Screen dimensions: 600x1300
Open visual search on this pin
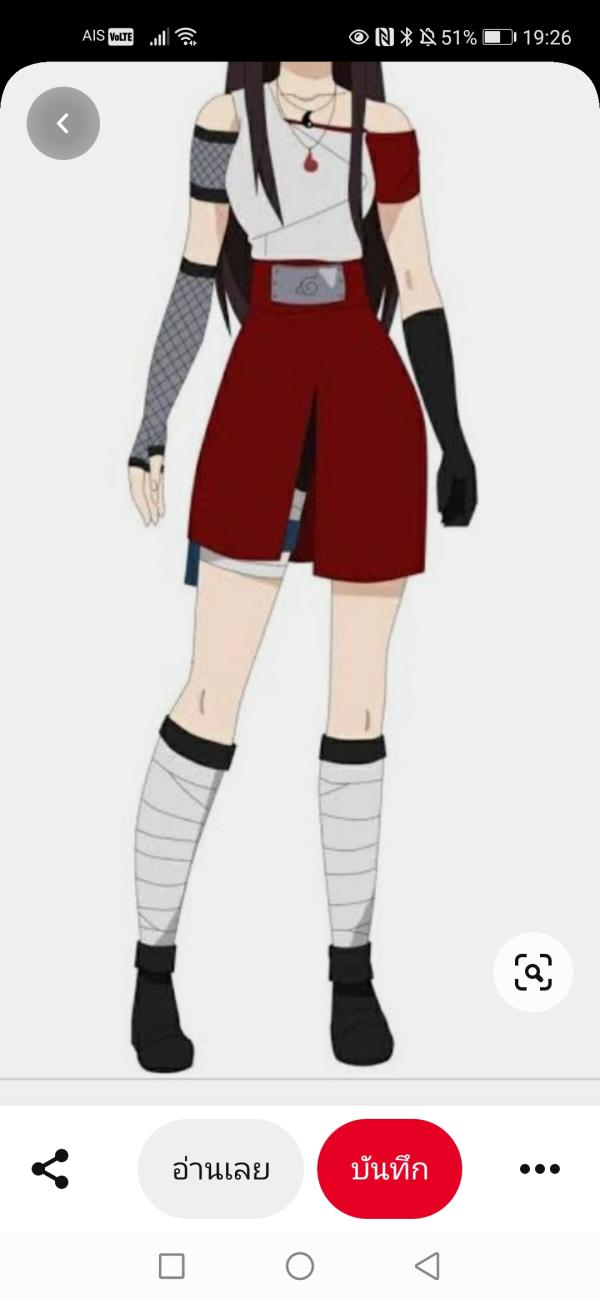point(533,971)
